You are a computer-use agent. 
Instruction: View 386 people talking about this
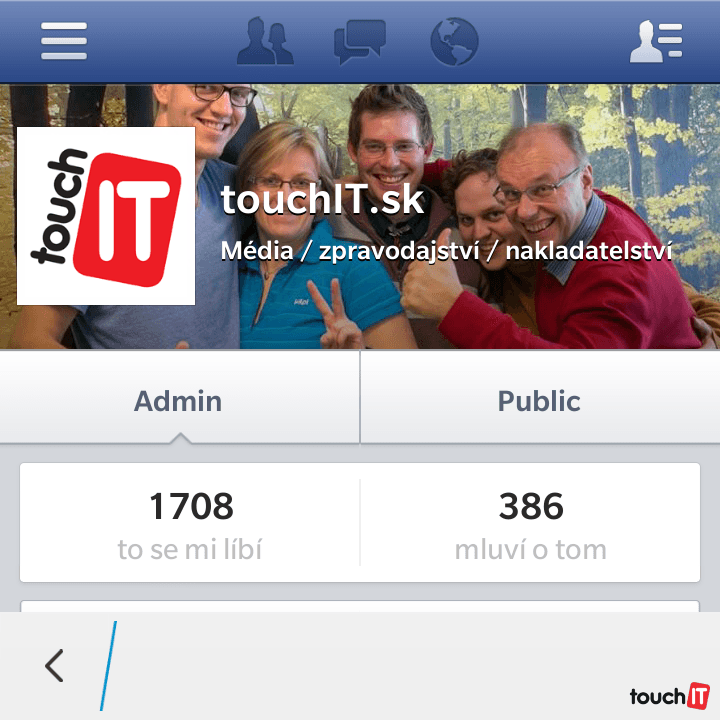click(x=530, y=524)
